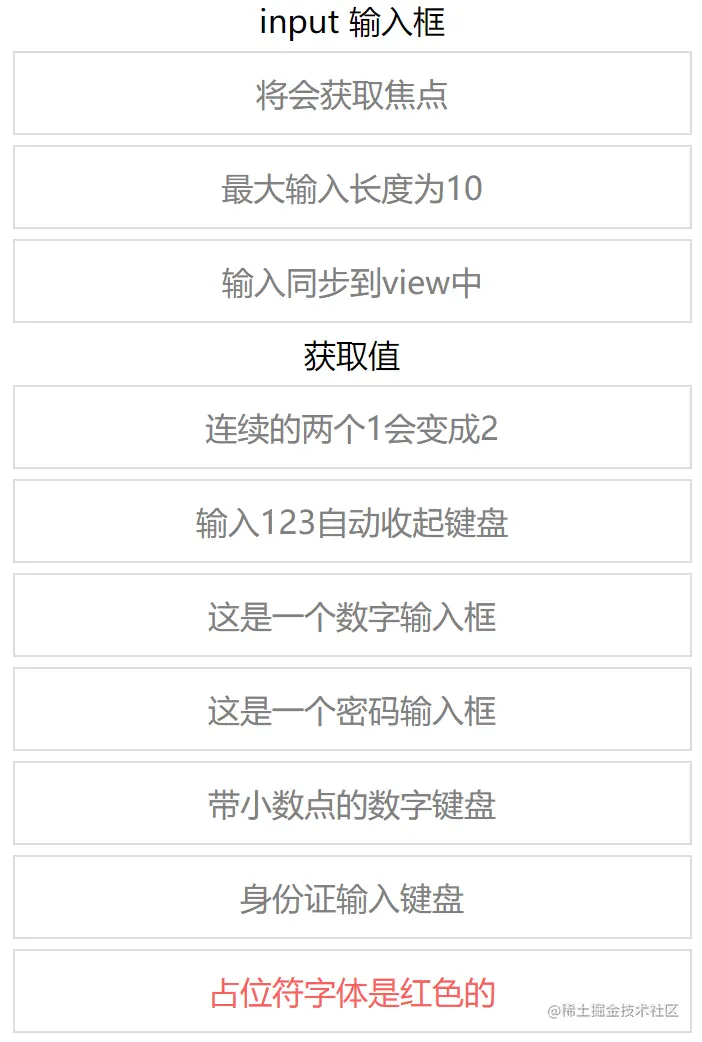Viewport: 702px width, 1042px height.
Task: Focus the 将会获取焦点 input field
Action: pos(351,94)
